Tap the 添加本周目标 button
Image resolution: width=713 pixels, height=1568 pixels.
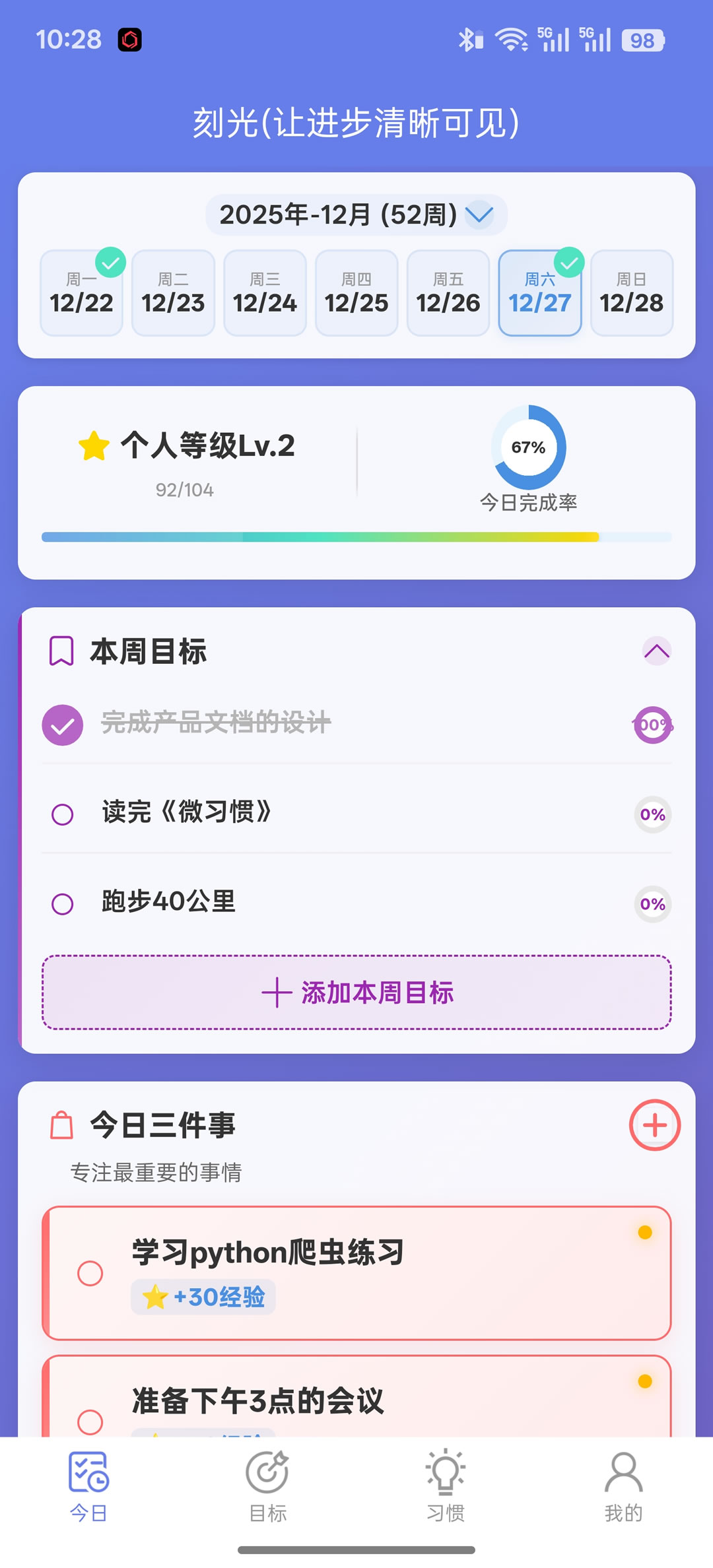[355, 992]
